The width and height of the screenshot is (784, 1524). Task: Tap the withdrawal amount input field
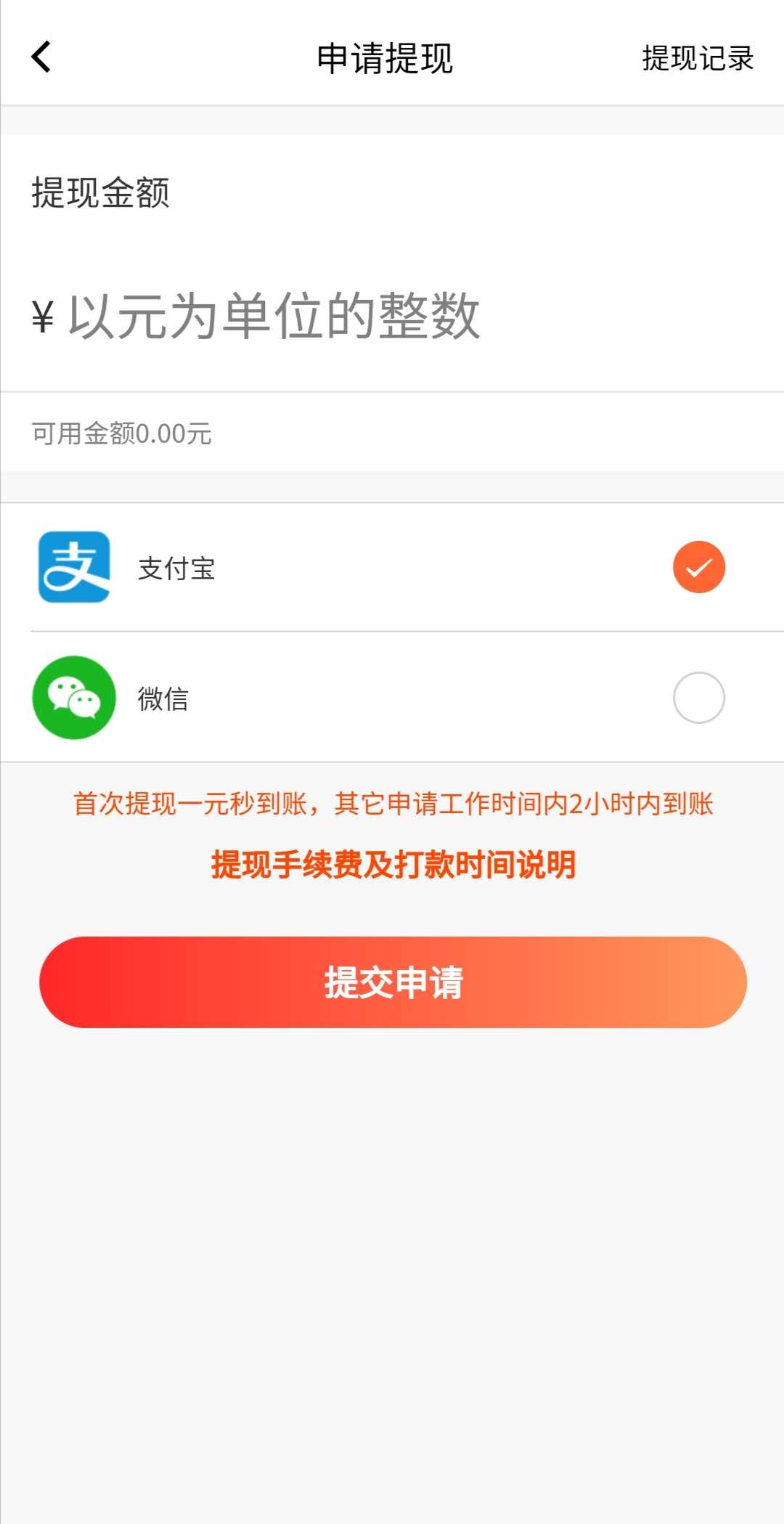tap(392, 316)
